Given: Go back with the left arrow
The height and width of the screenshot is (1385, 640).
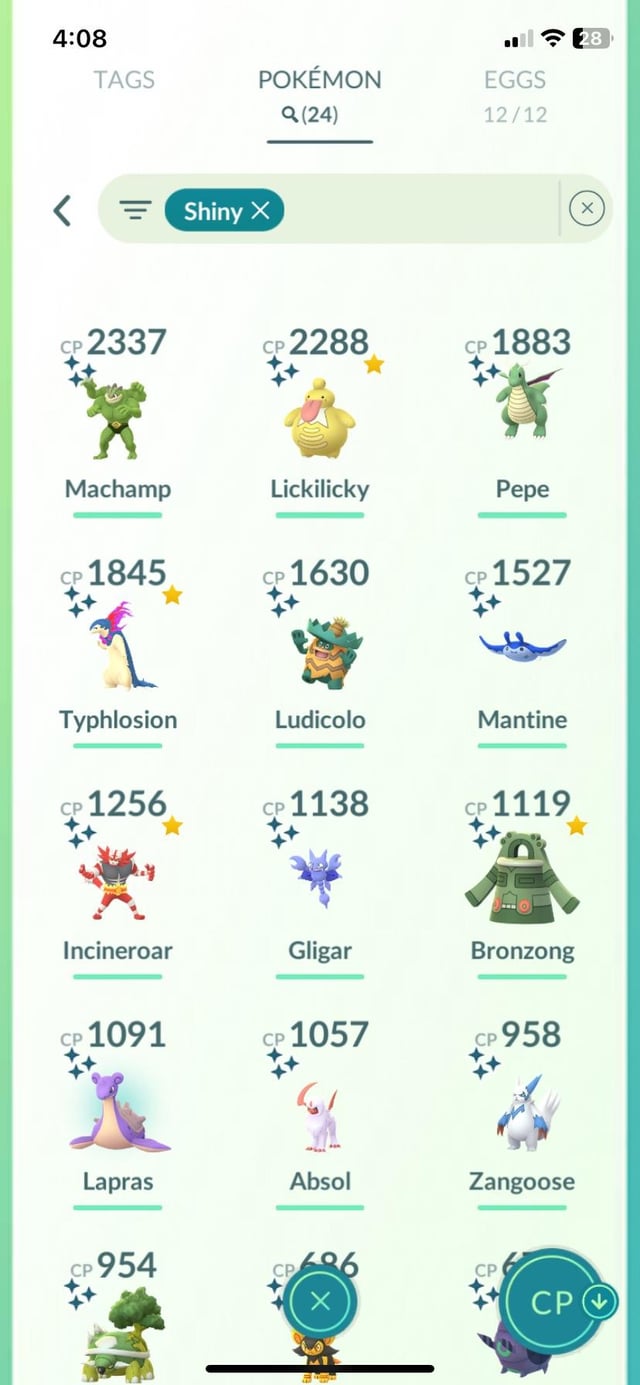Looking at the screenshot, I should point(62,210).
